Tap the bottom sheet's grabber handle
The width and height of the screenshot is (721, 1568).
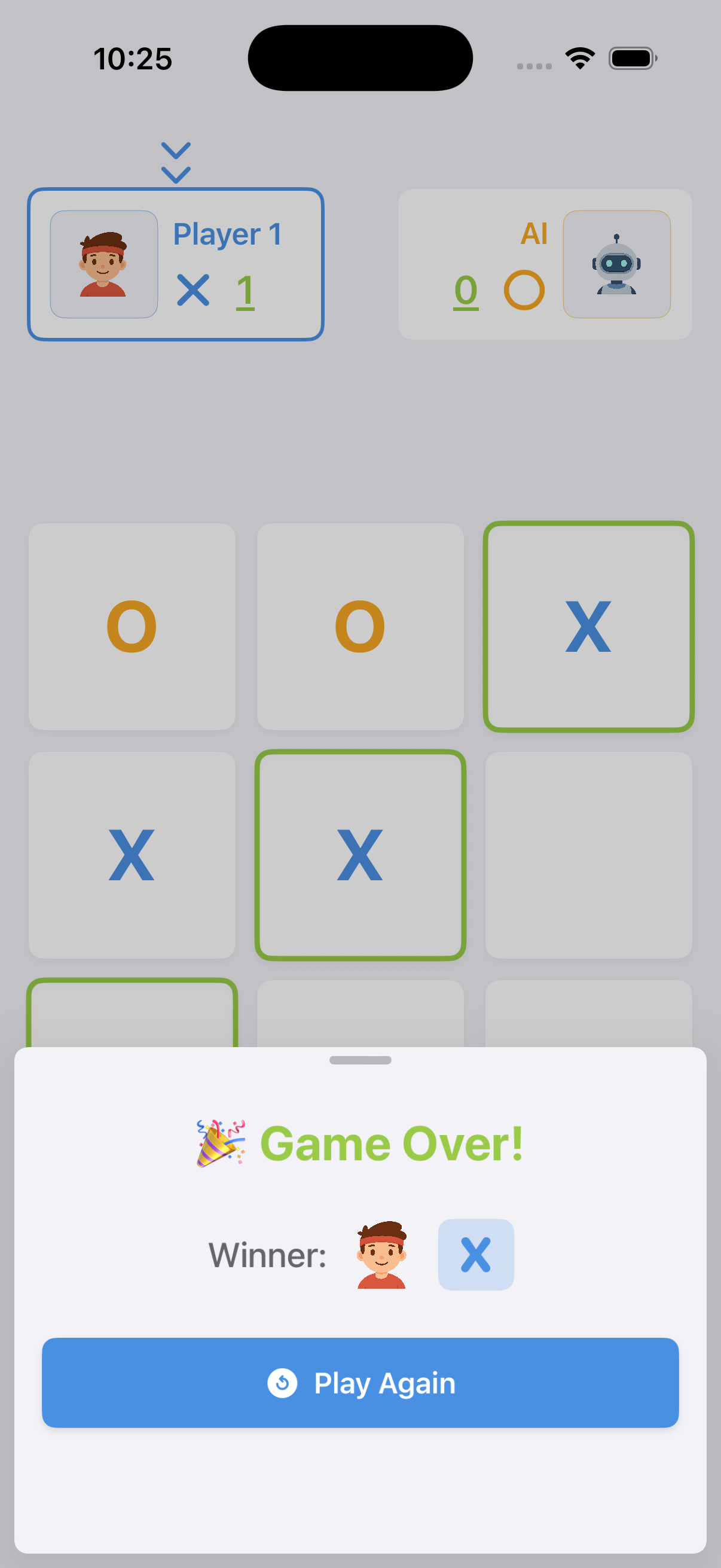pyautogui.click(x=360, y=1060)
